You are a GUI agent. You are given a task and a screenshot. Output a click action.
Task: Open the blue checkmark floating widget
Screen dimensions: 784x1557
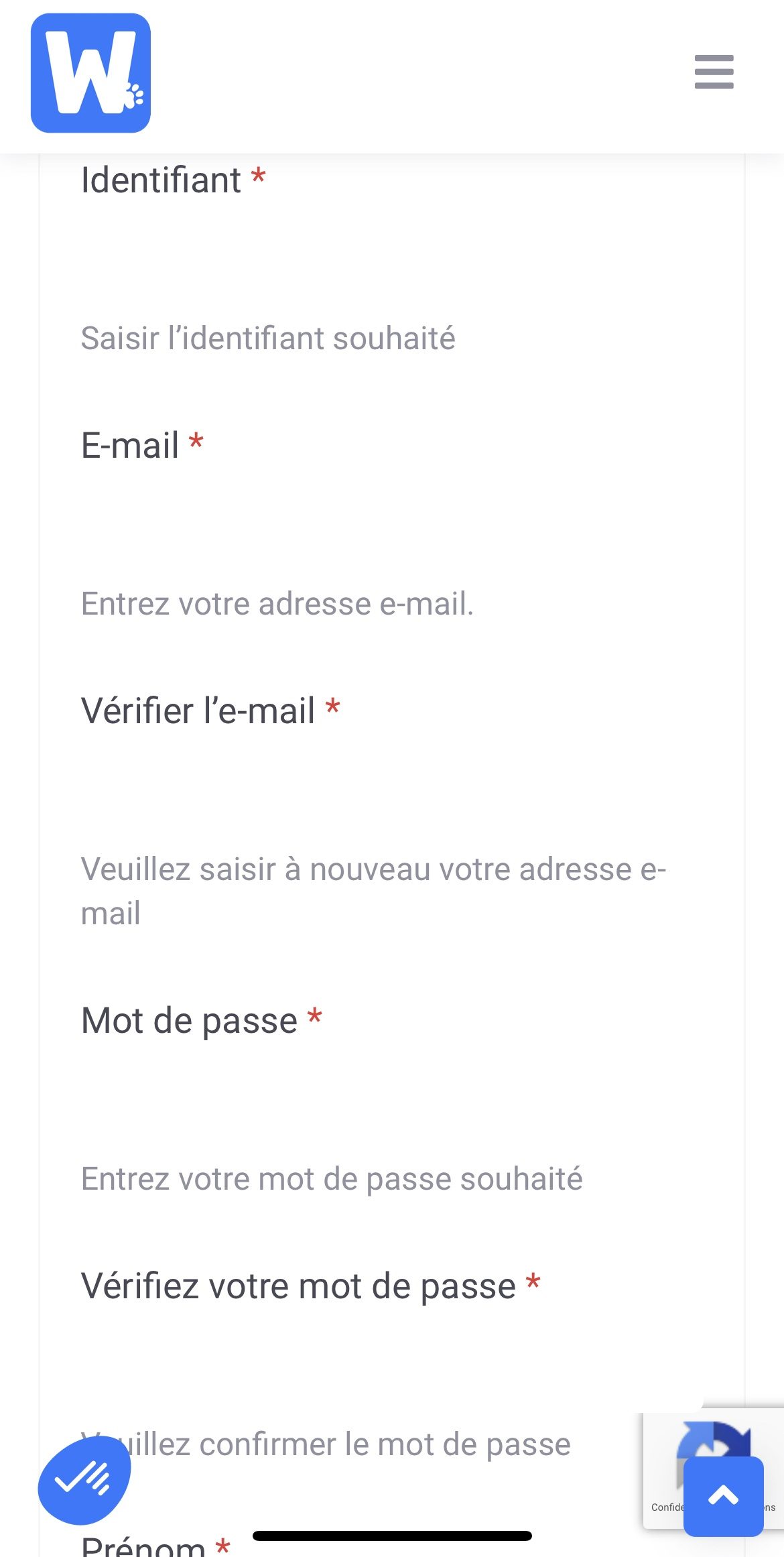(x=84, y=1480)
